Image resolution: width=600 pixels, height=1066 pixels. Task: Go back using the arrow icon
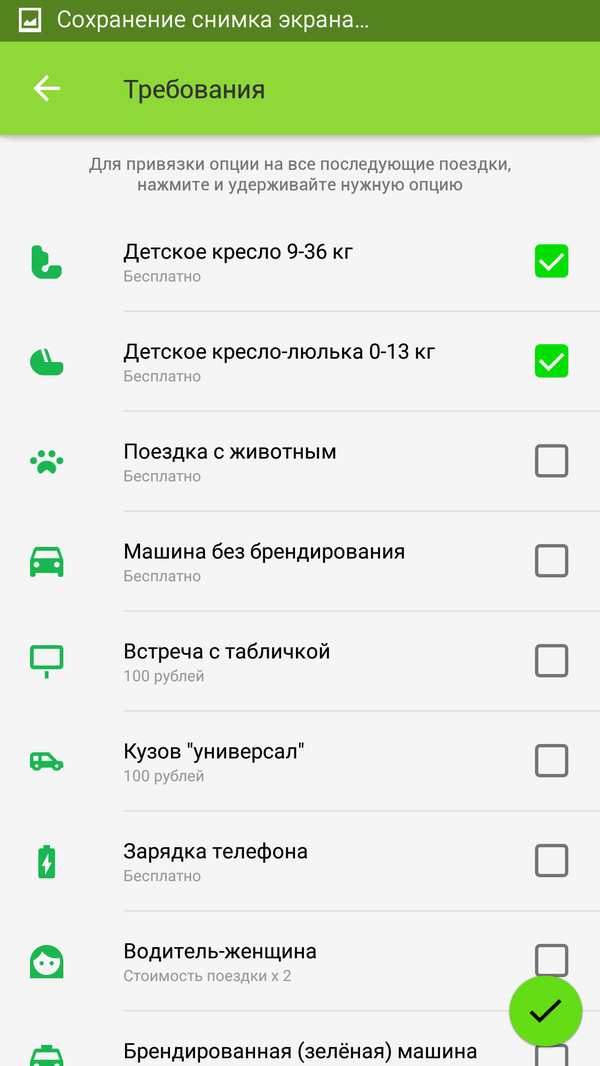point(47,89)
